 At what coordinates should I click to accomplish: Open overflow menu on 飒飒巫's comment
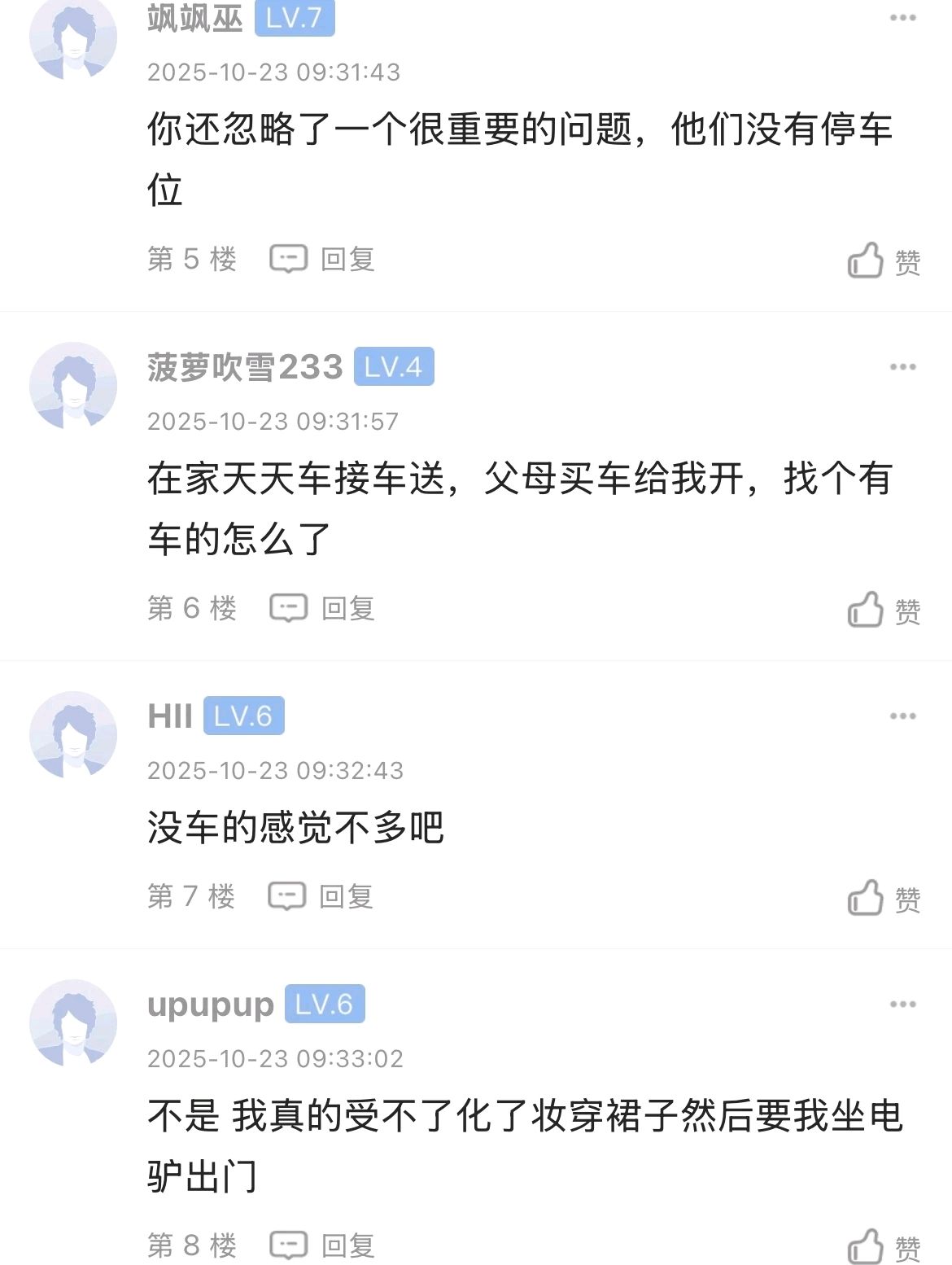[x=902, y=18]
